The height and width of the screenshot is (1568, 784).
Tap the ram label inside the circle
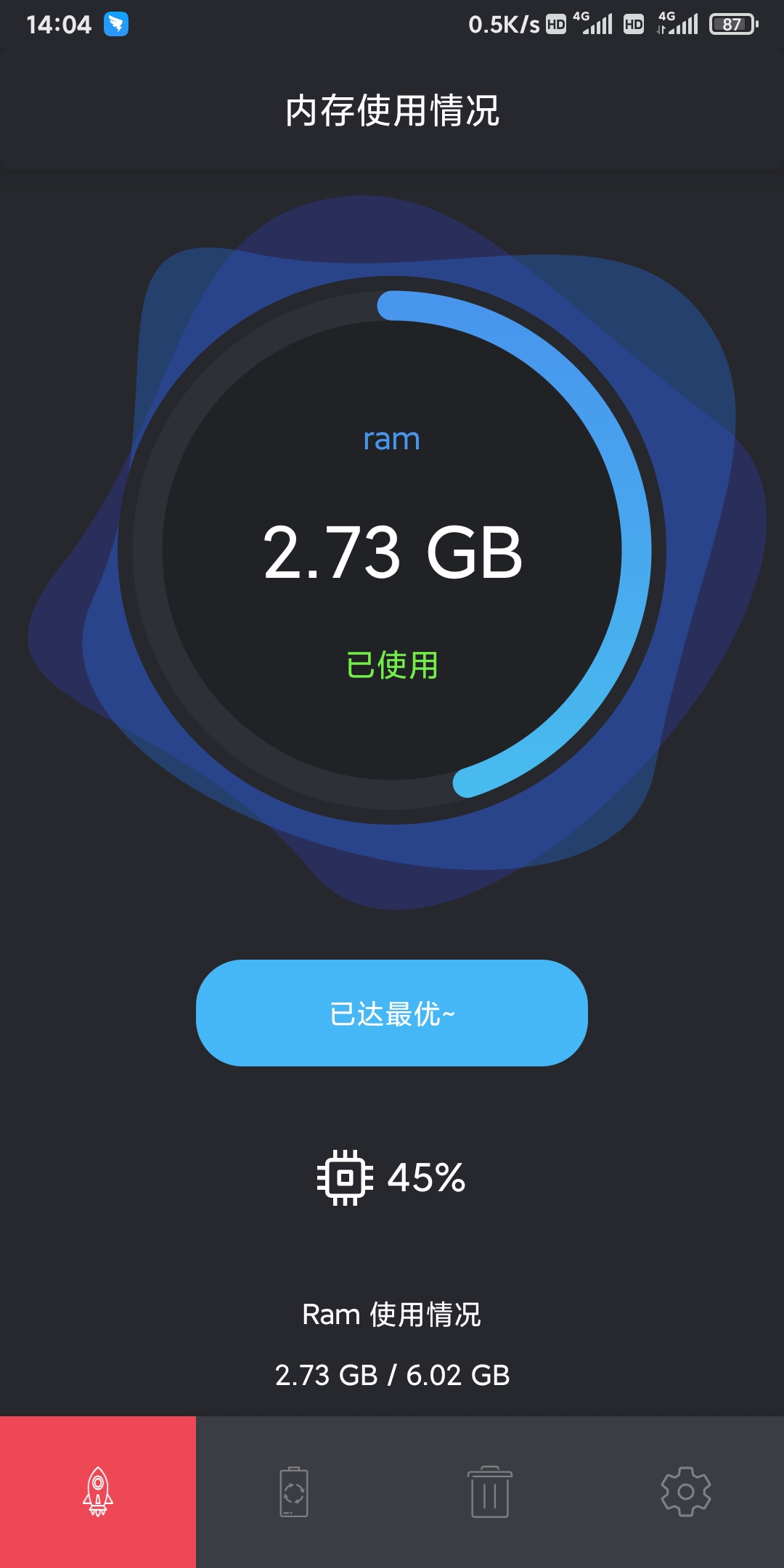click(392, 439)
